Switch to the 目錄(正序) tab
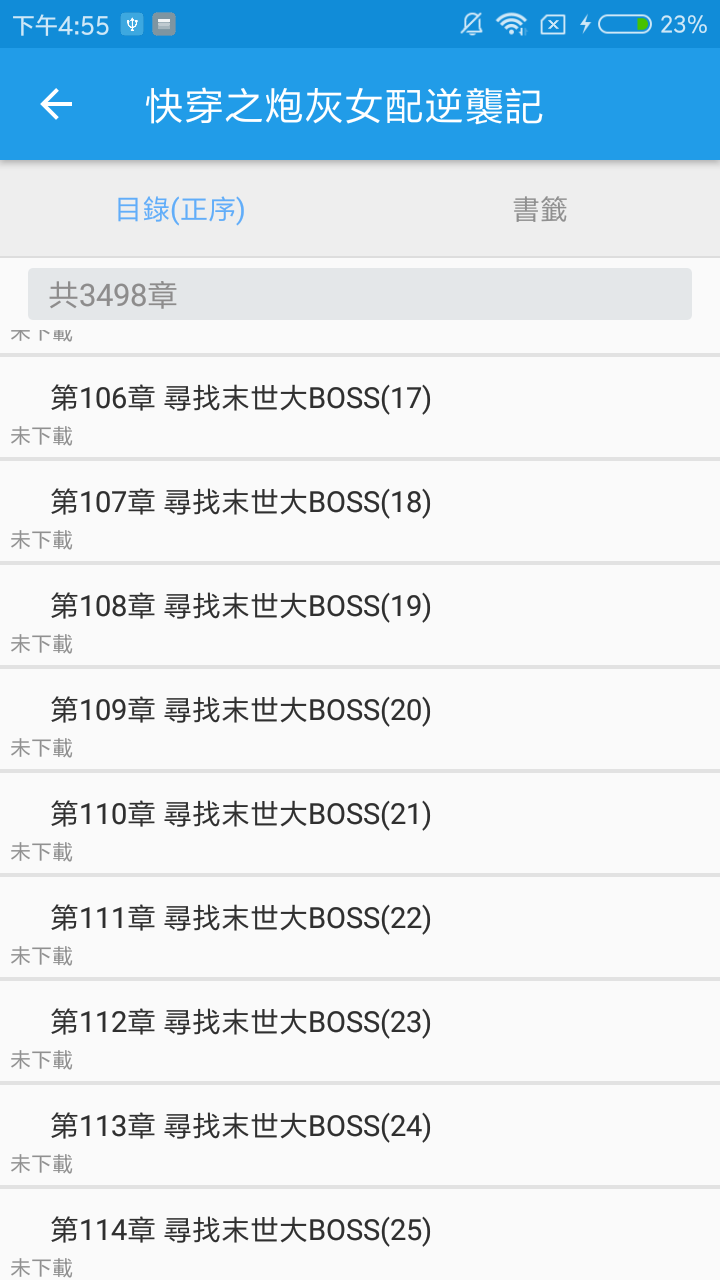 180,209
